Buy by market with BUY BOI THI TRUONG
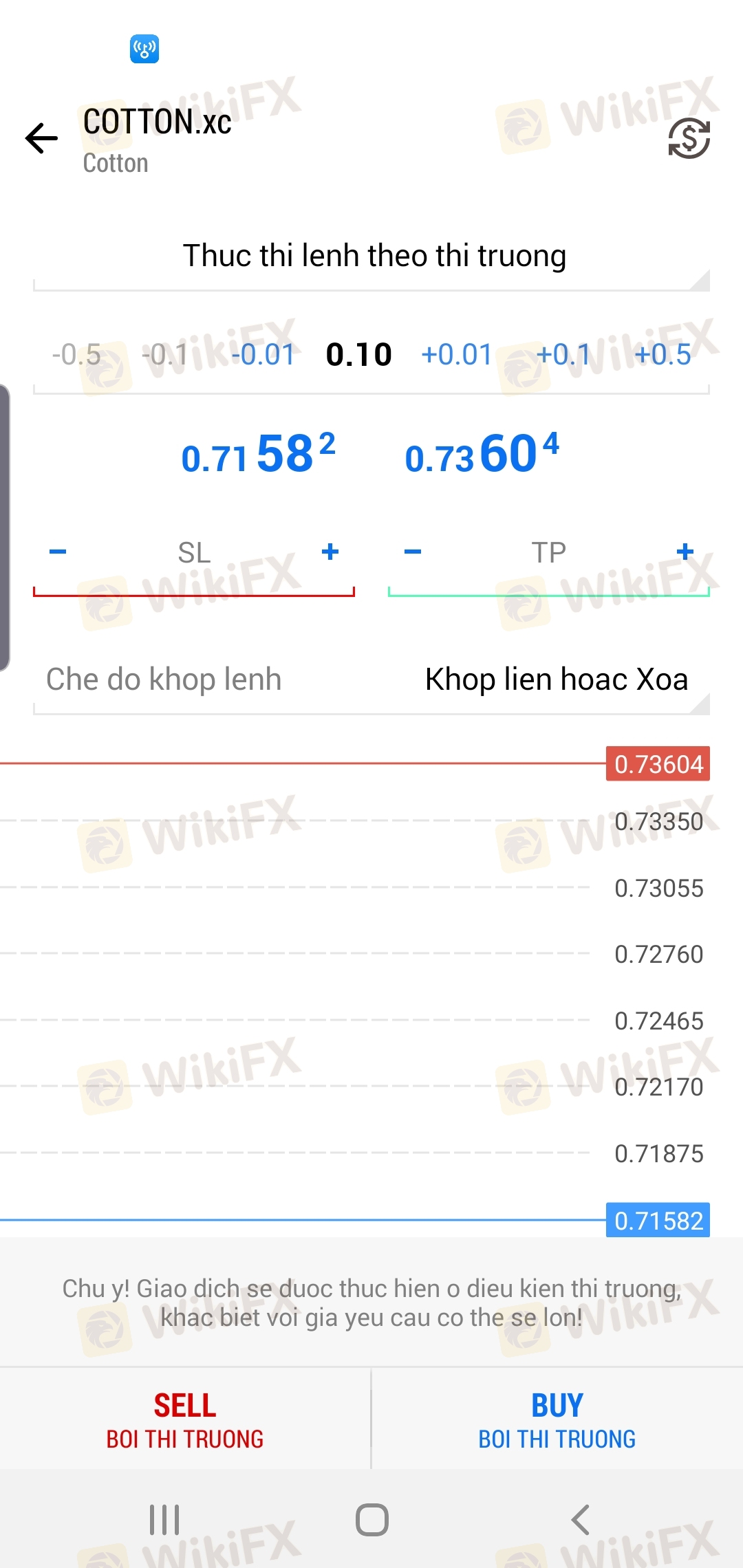 [x=557, y=1419]
